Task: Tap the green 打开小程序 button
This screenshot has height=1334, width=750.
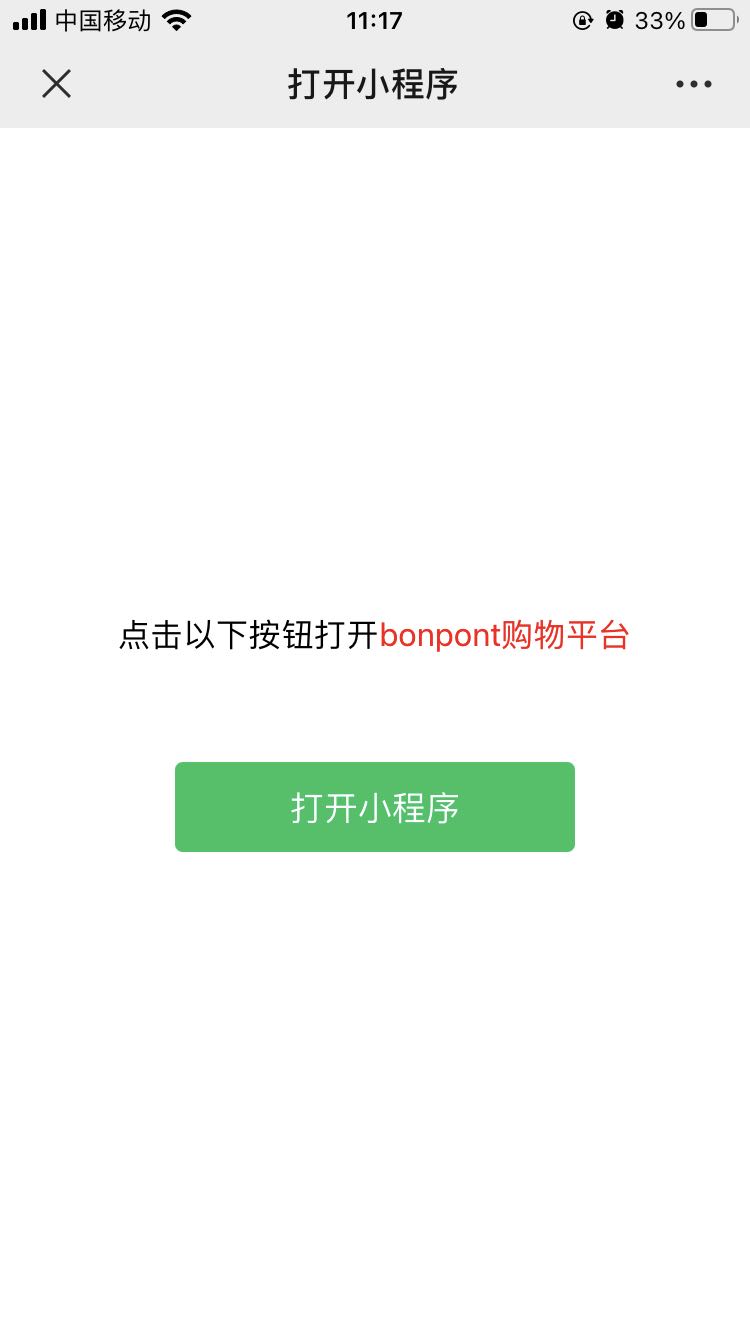Action: tap(375, 807)
